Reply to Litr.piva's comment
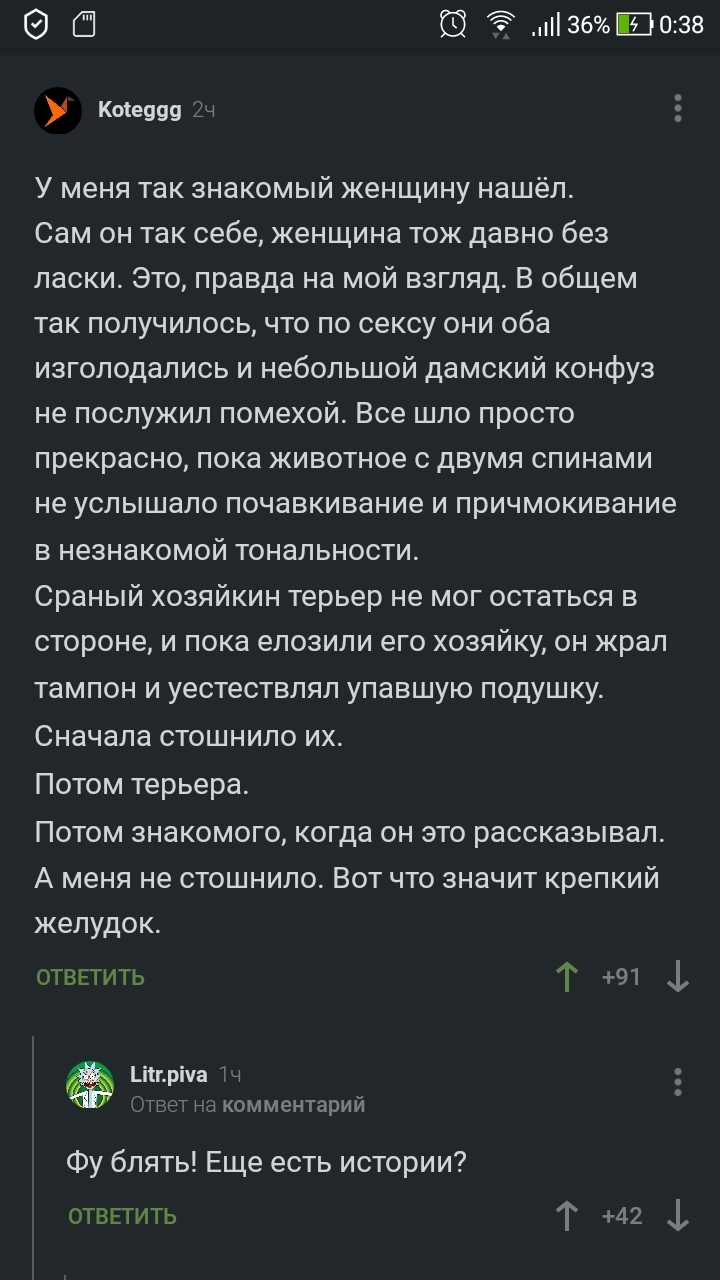The width and height of the screenshot is (720, 1280). tap(122, 1216)
